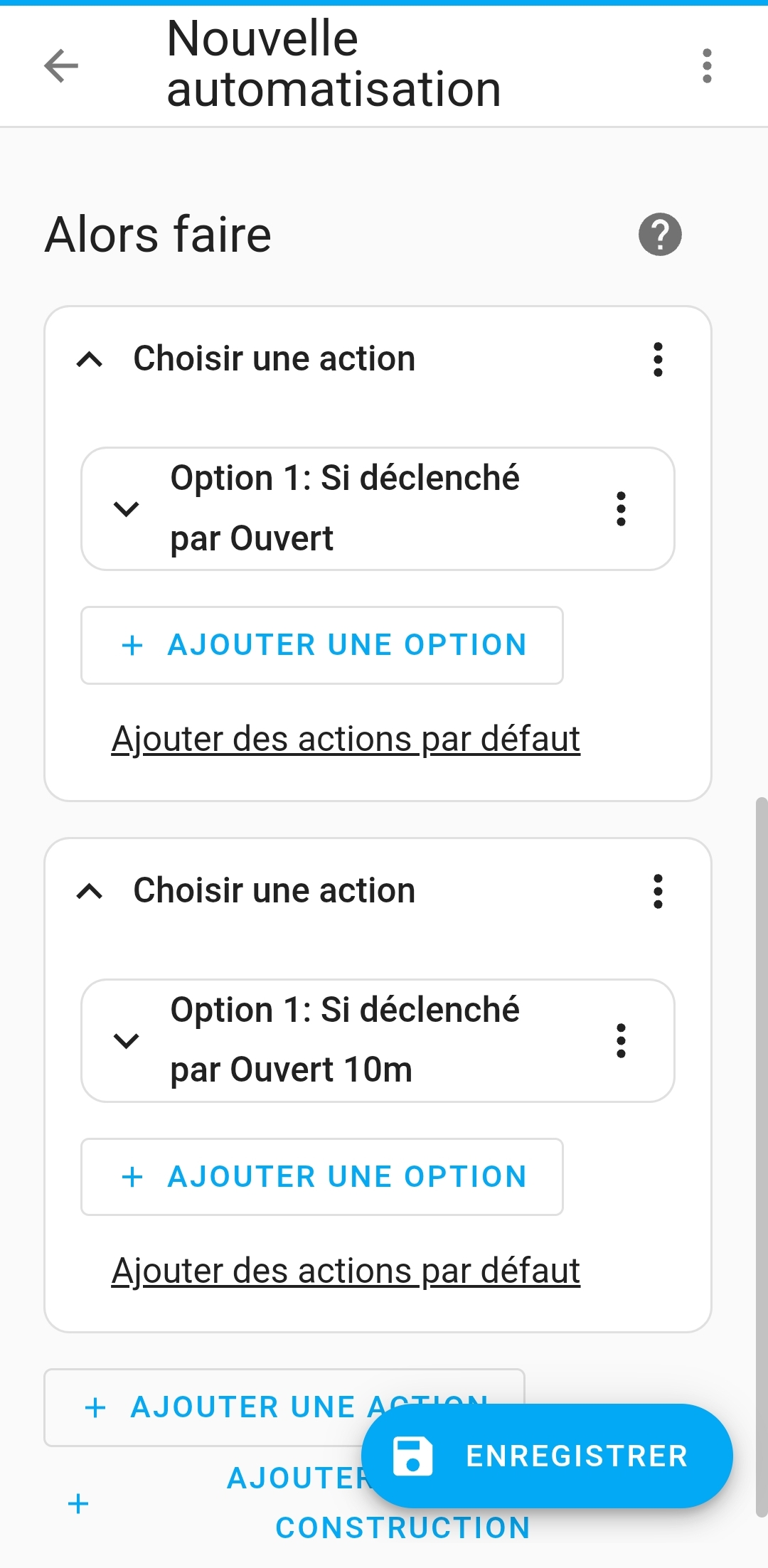Open the help icon beside Alors faire
The width and height of the screenshot is (768, 1568).
pos(660,235)
